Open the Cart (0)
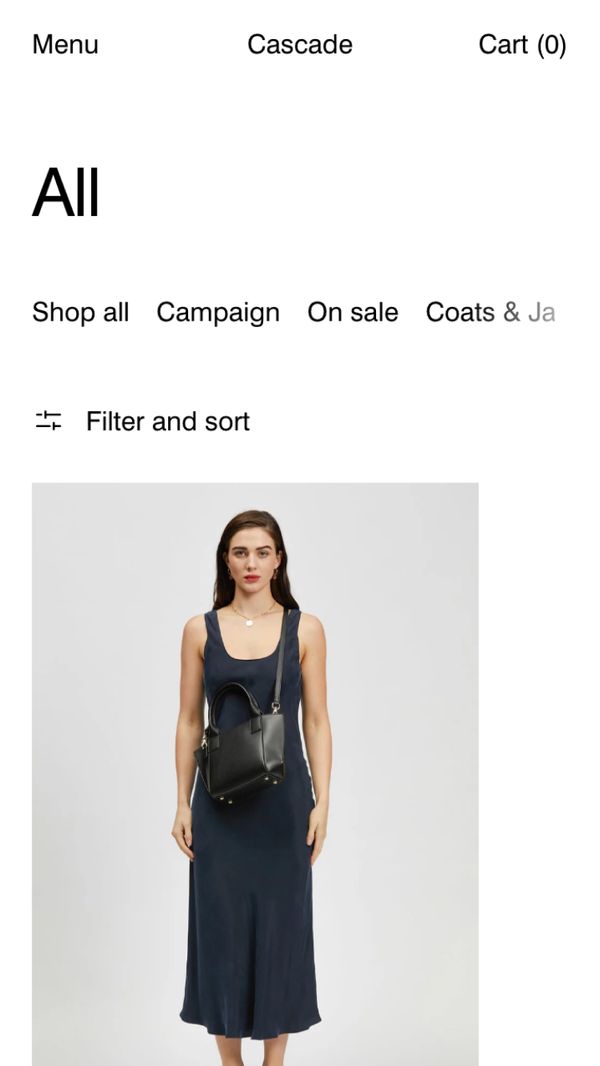 point(522,45)
